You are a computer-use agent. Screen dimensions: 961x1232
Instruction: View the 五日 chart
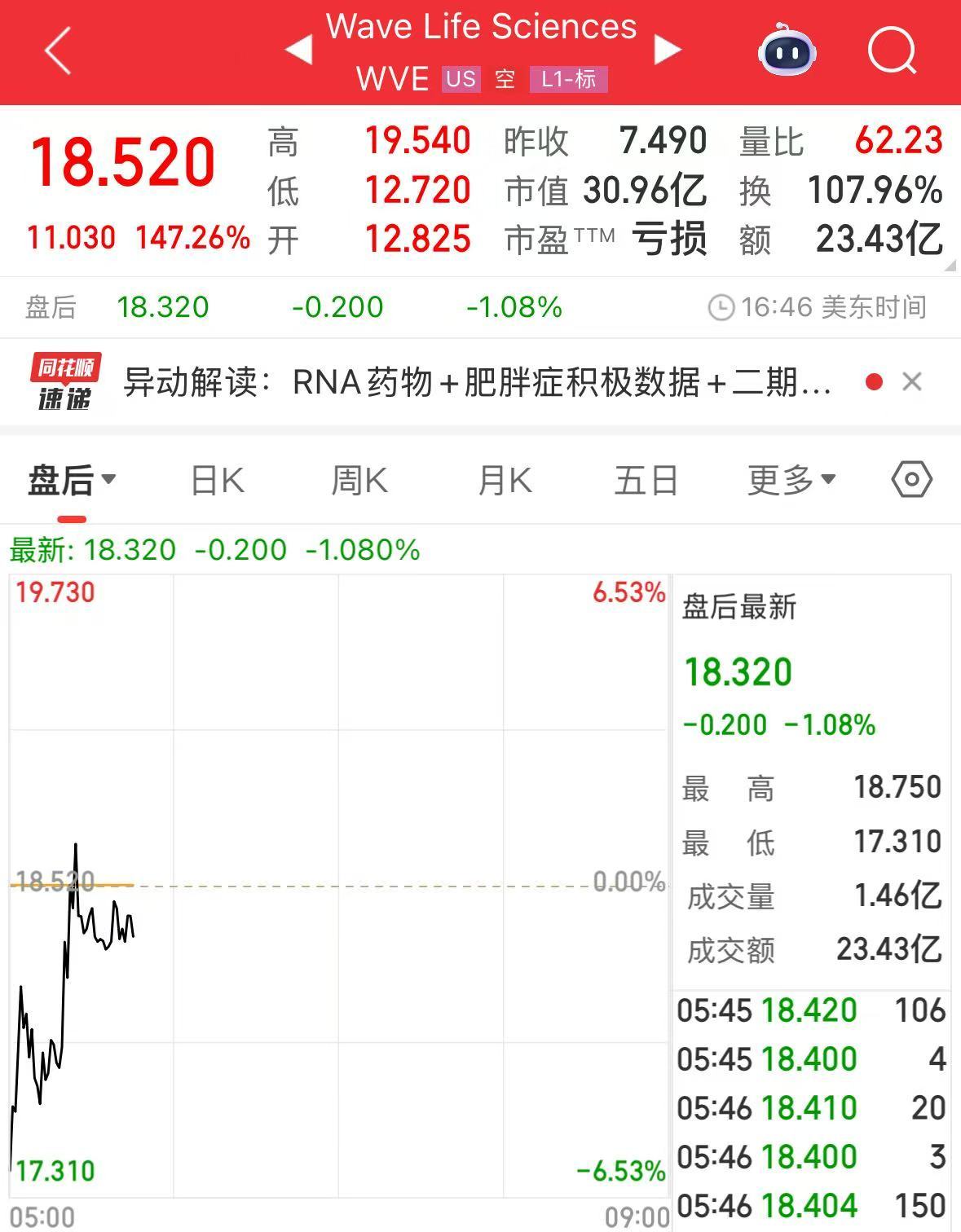(646, 480)
